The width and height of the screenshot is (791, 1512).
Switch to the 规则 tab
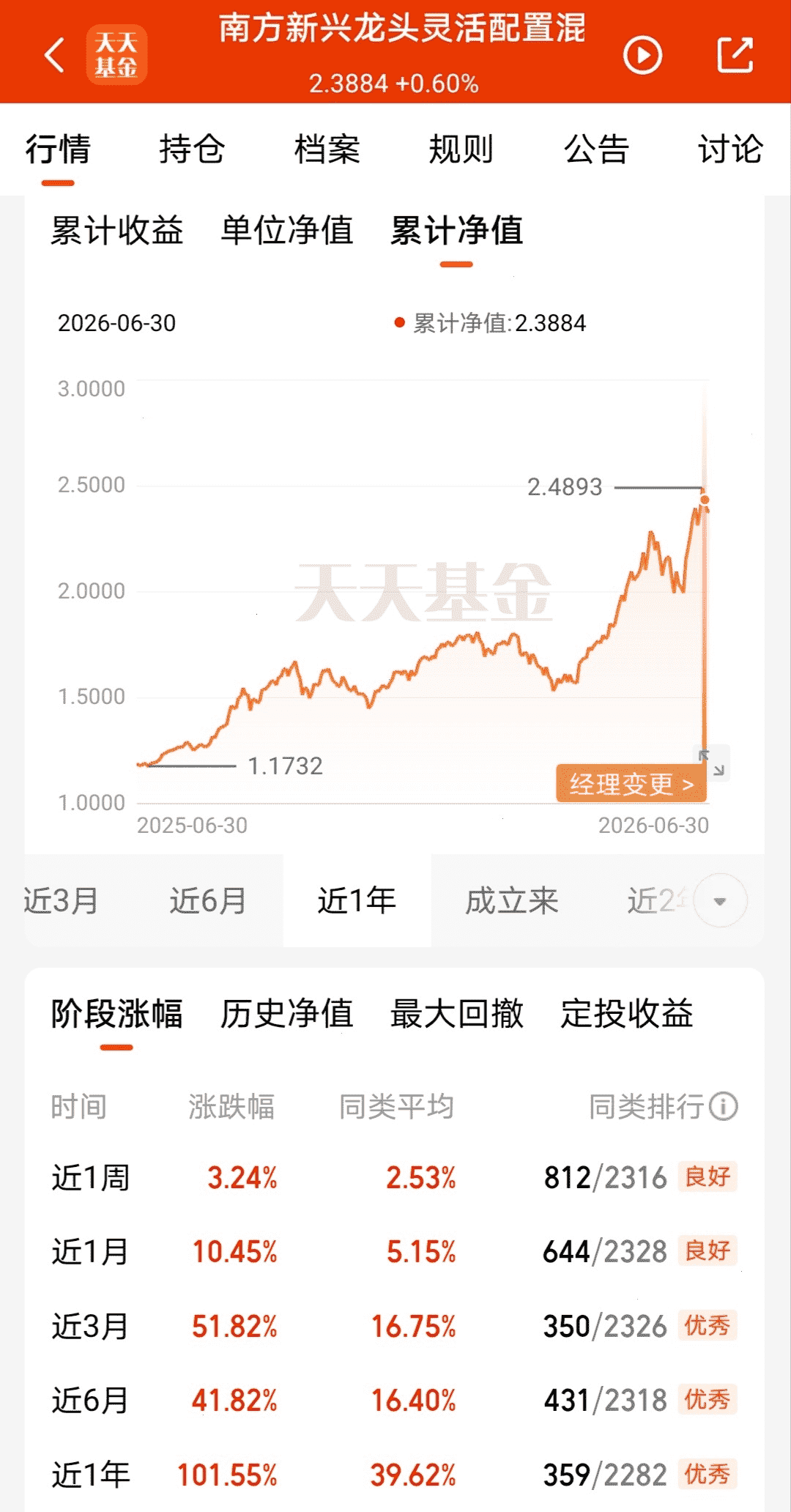click(461, 149)
